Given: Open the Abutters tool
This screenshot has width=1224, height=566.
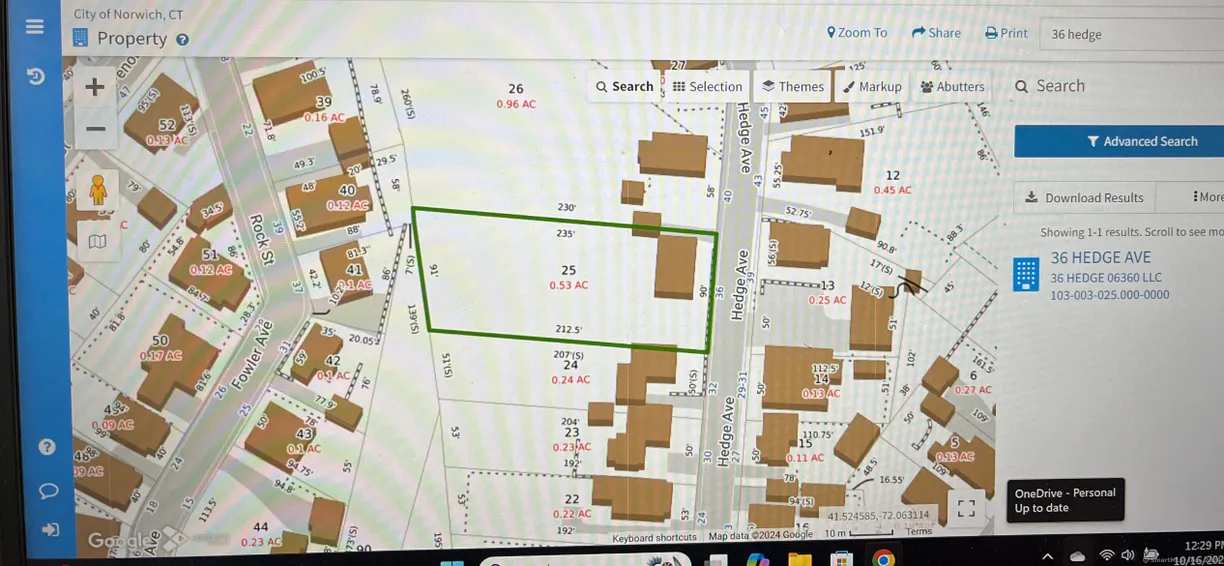Looking at the screenshot, I should point(952,87).
